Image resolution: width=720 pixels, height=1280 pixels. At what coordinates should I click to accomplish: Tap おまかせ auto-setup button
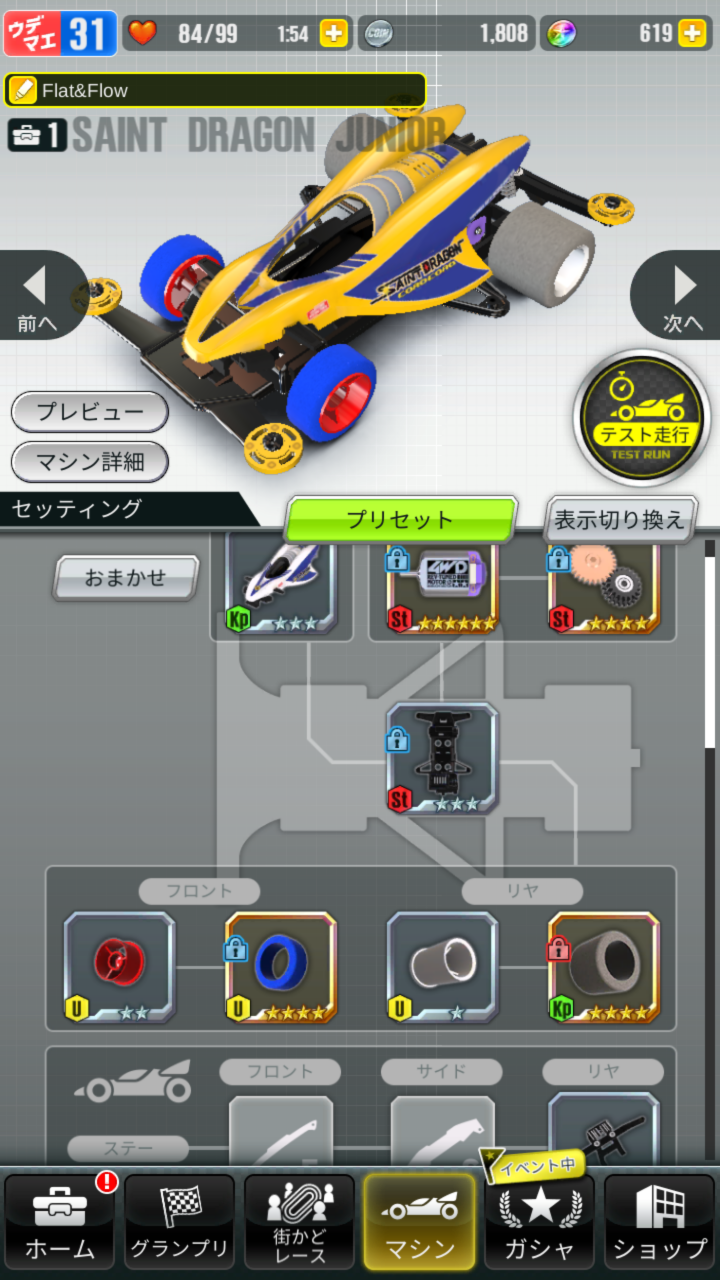(x=126, y=578)
